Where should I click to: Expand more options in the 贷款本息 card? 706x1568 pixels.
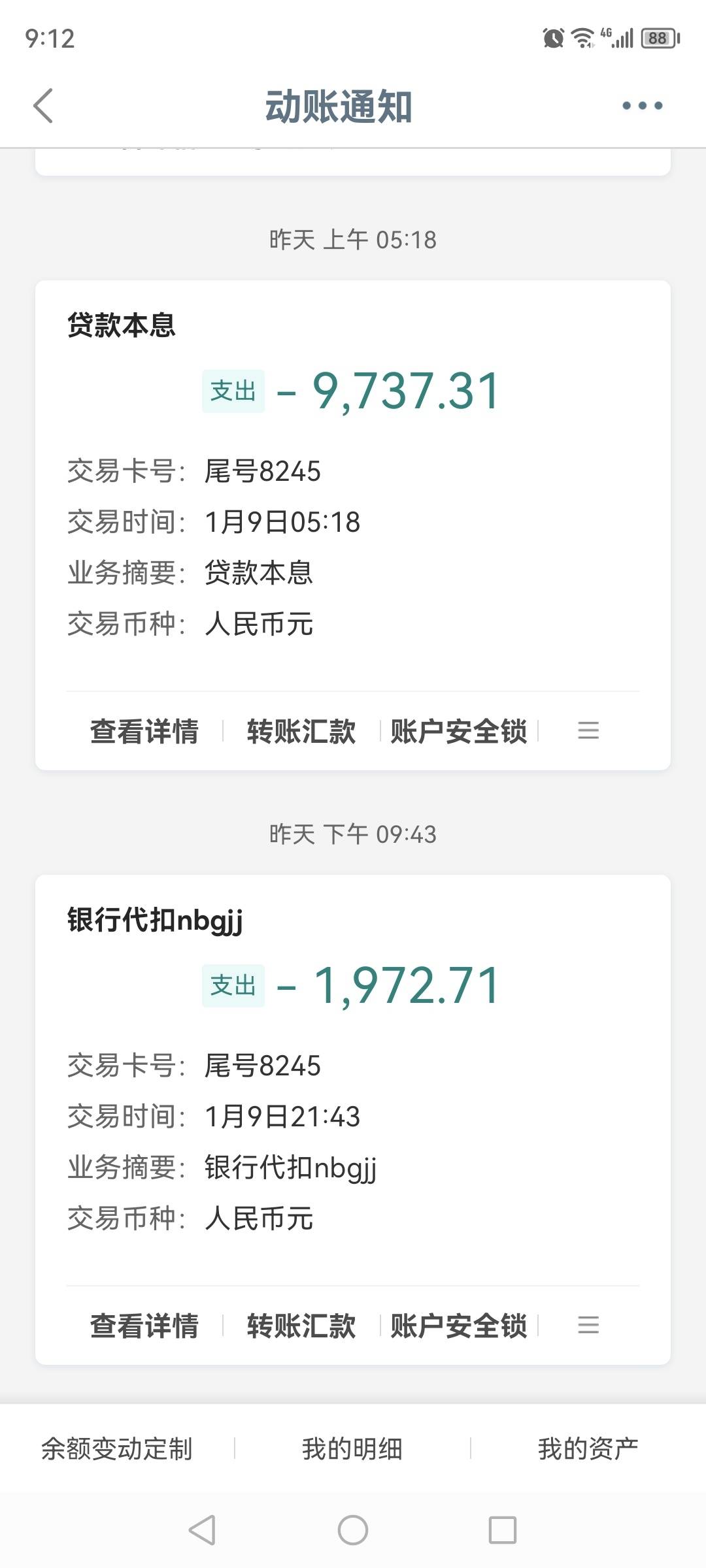coord(588,730)
